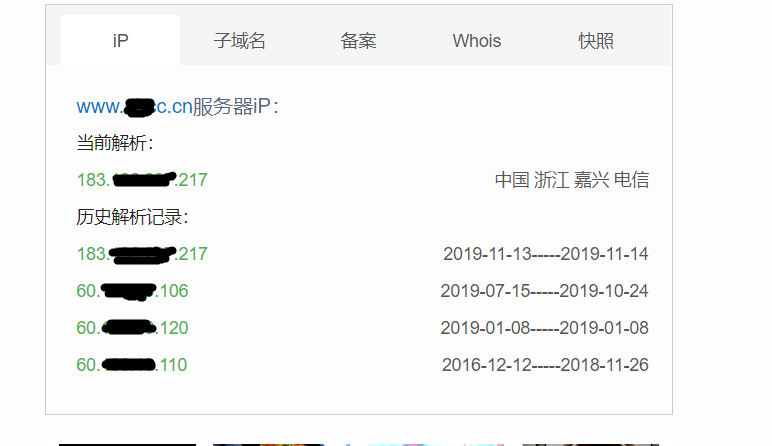Screen dimensions: 772x446
Task: Open the current resolution IP listed as 中国 浙江 嘉兴 电信
Action: [142, 180]
